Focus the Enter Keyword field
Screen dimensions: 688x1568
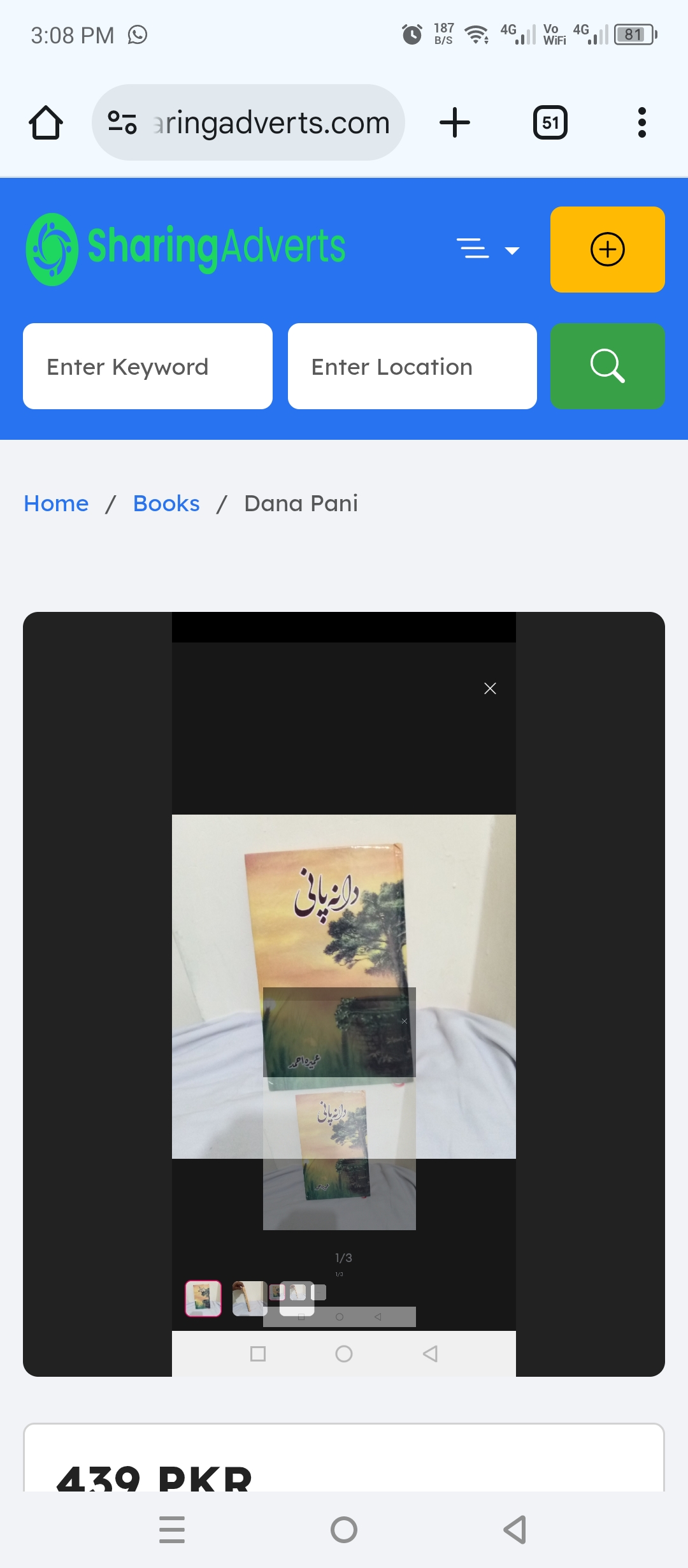pos(148,367)
